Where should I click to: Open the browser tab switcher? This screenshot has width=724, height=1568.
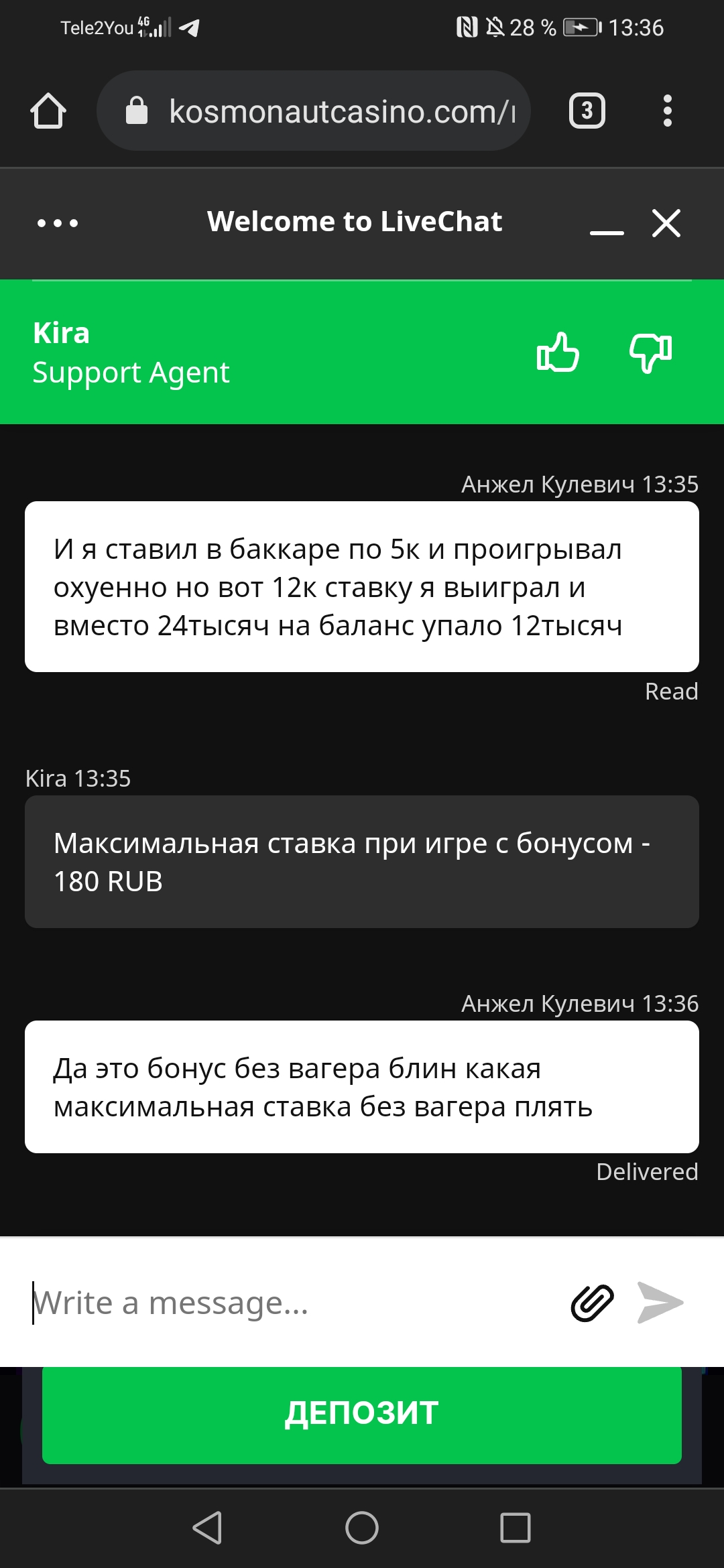click(587, 111)
